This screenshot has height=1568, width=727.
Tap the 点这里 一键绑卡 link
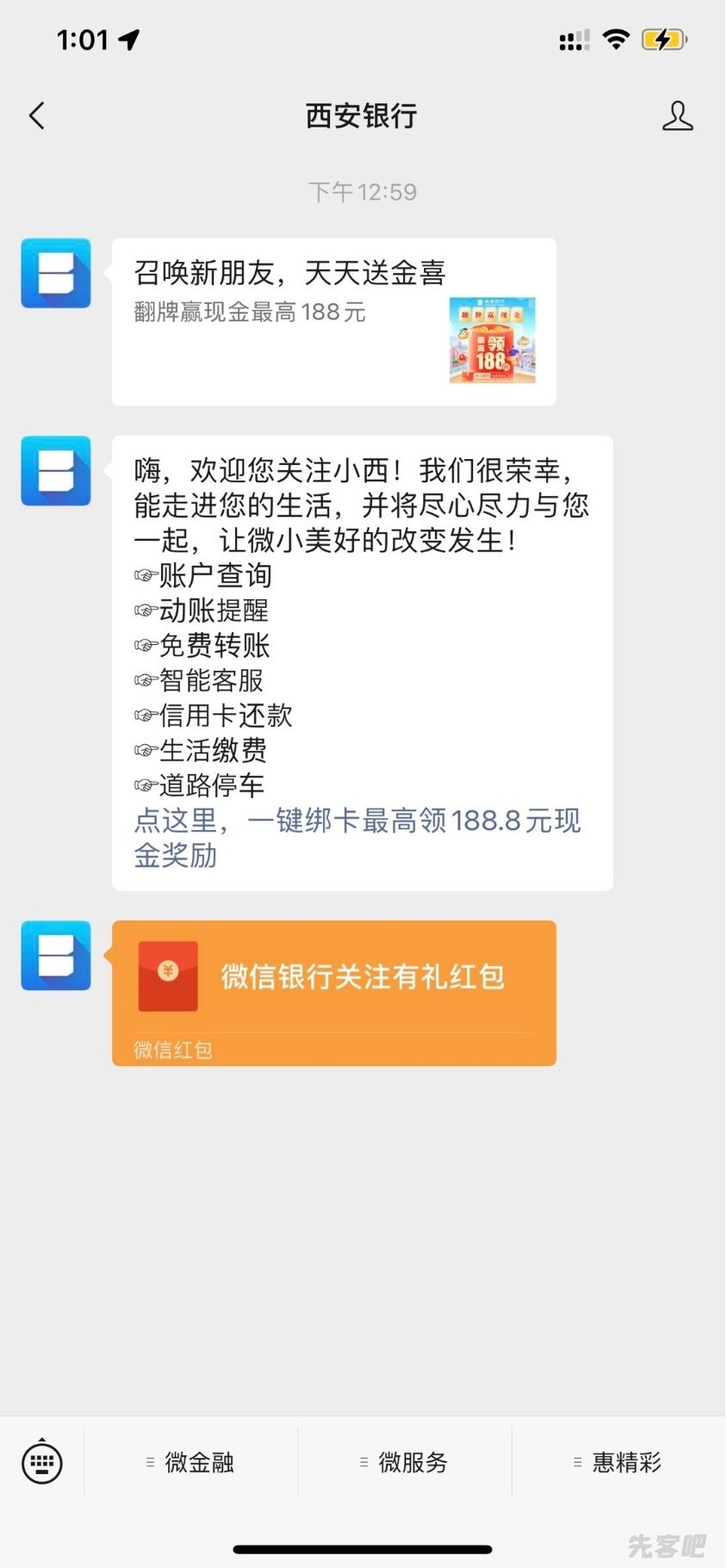357,837
